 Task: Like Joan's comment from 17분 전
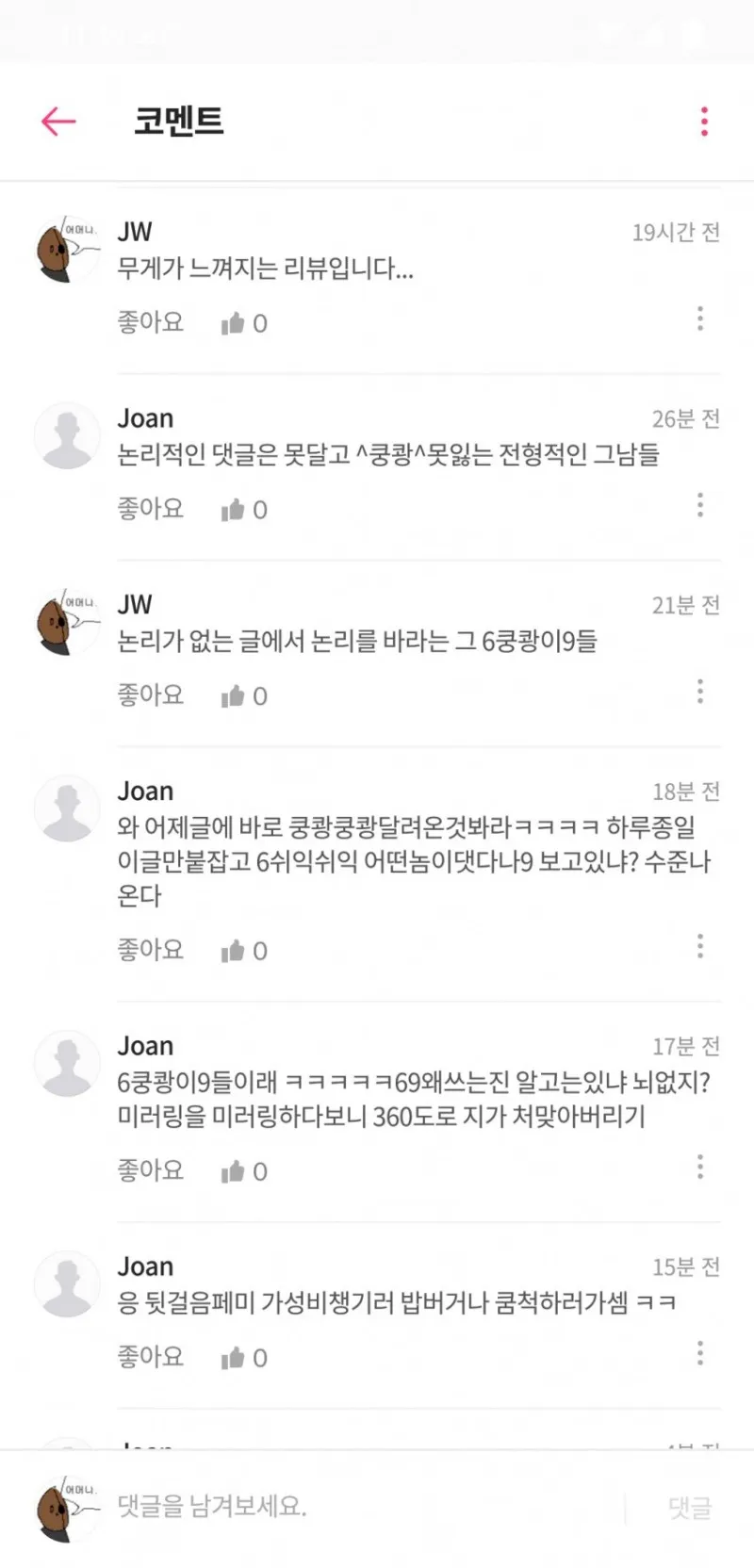click(x=232, y=1172)
